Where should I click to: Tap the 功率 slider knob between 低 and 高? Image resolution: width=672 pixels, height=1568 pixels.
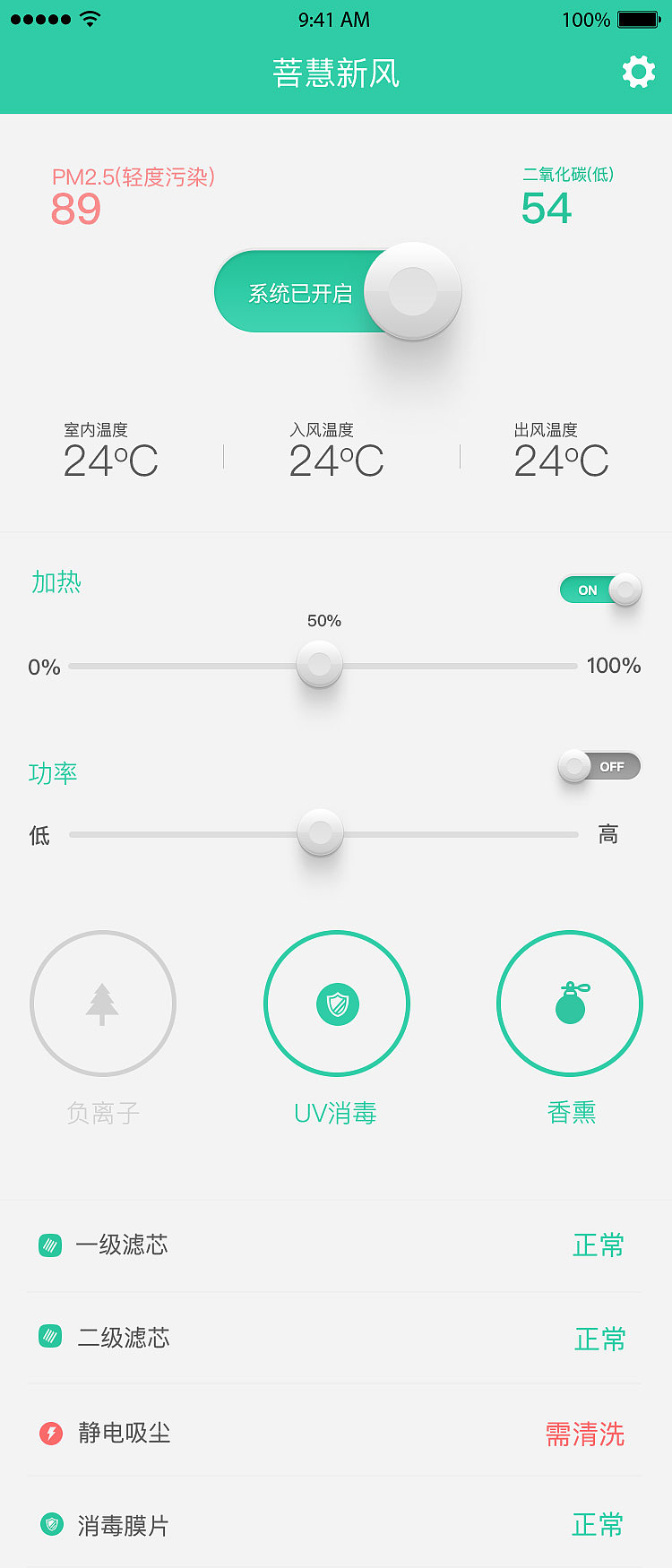320,833
